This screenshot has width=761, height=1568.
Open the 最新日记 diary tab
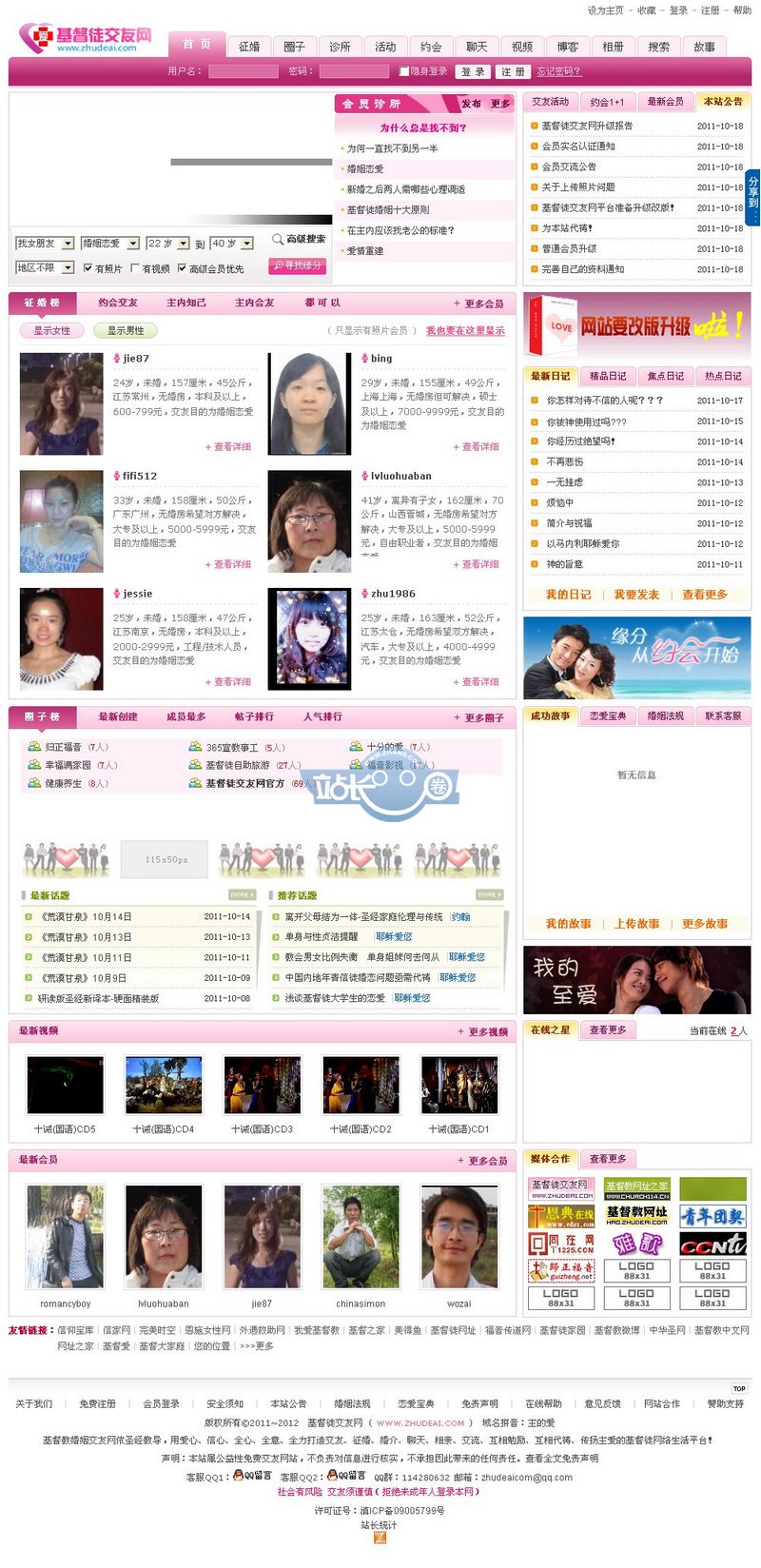(550, 376)
